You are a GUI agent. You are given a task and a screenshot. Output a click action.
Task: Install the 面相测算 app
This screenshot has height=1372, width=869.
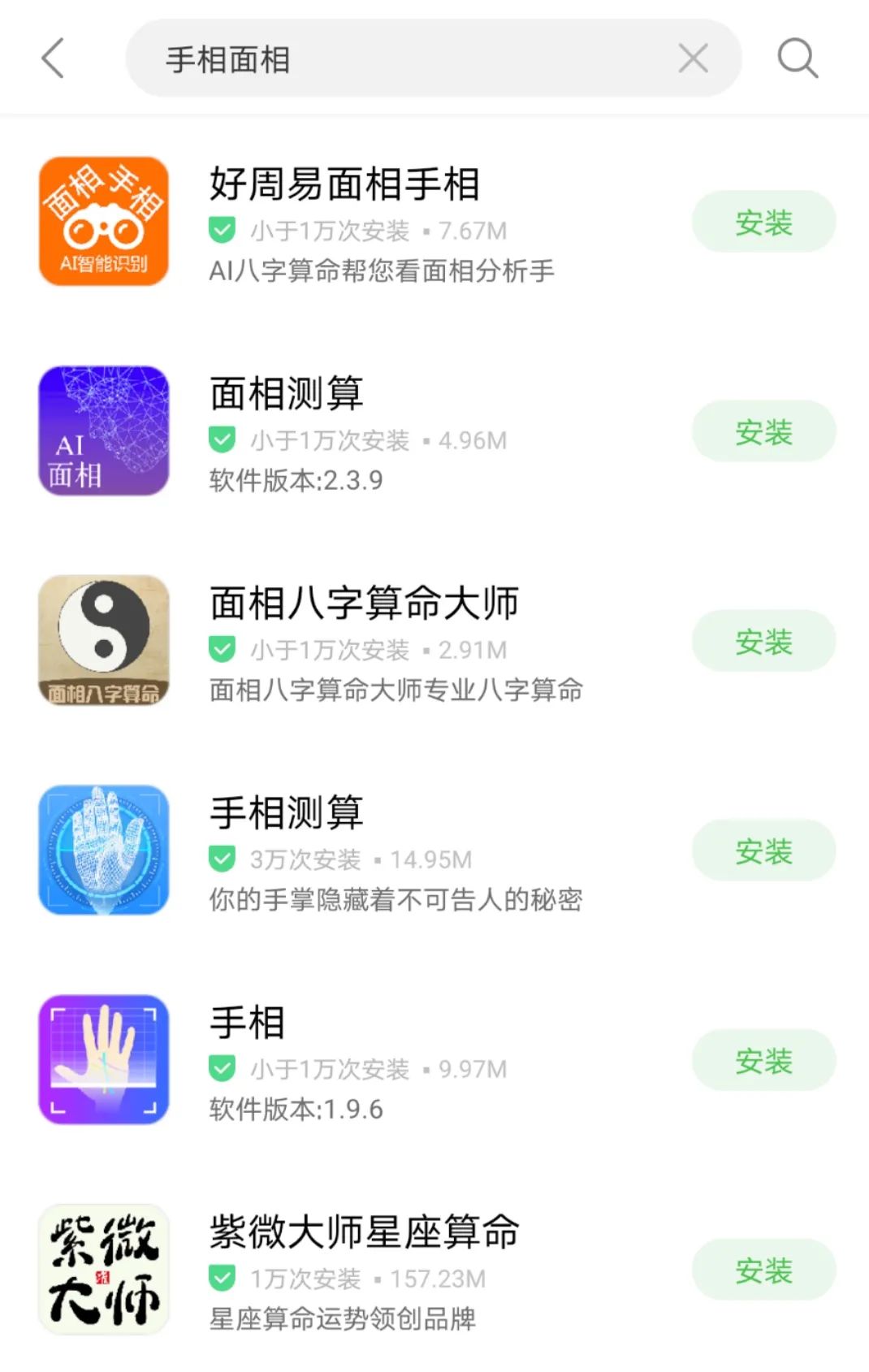click(763, 431)
